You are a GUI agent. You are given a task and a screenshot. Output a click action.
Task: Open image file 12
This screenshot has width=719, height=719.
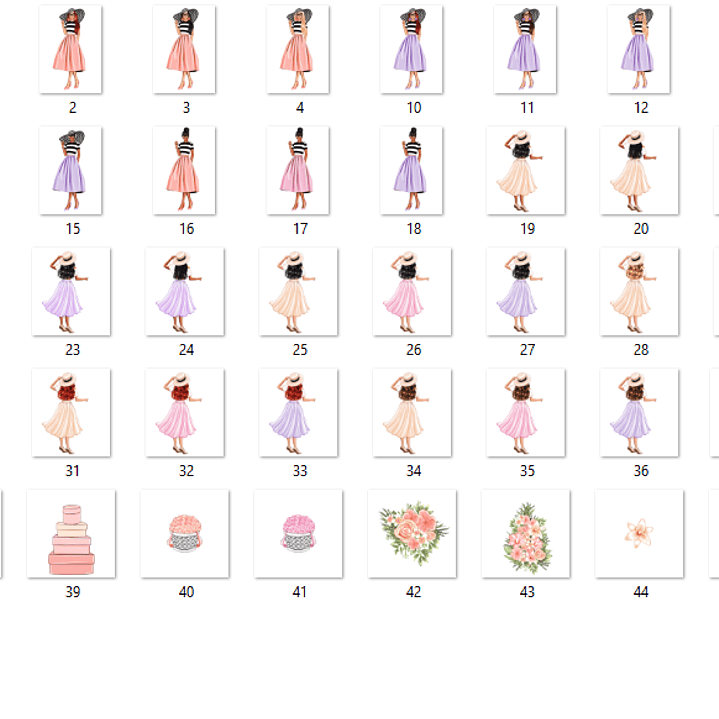point(640,50)
